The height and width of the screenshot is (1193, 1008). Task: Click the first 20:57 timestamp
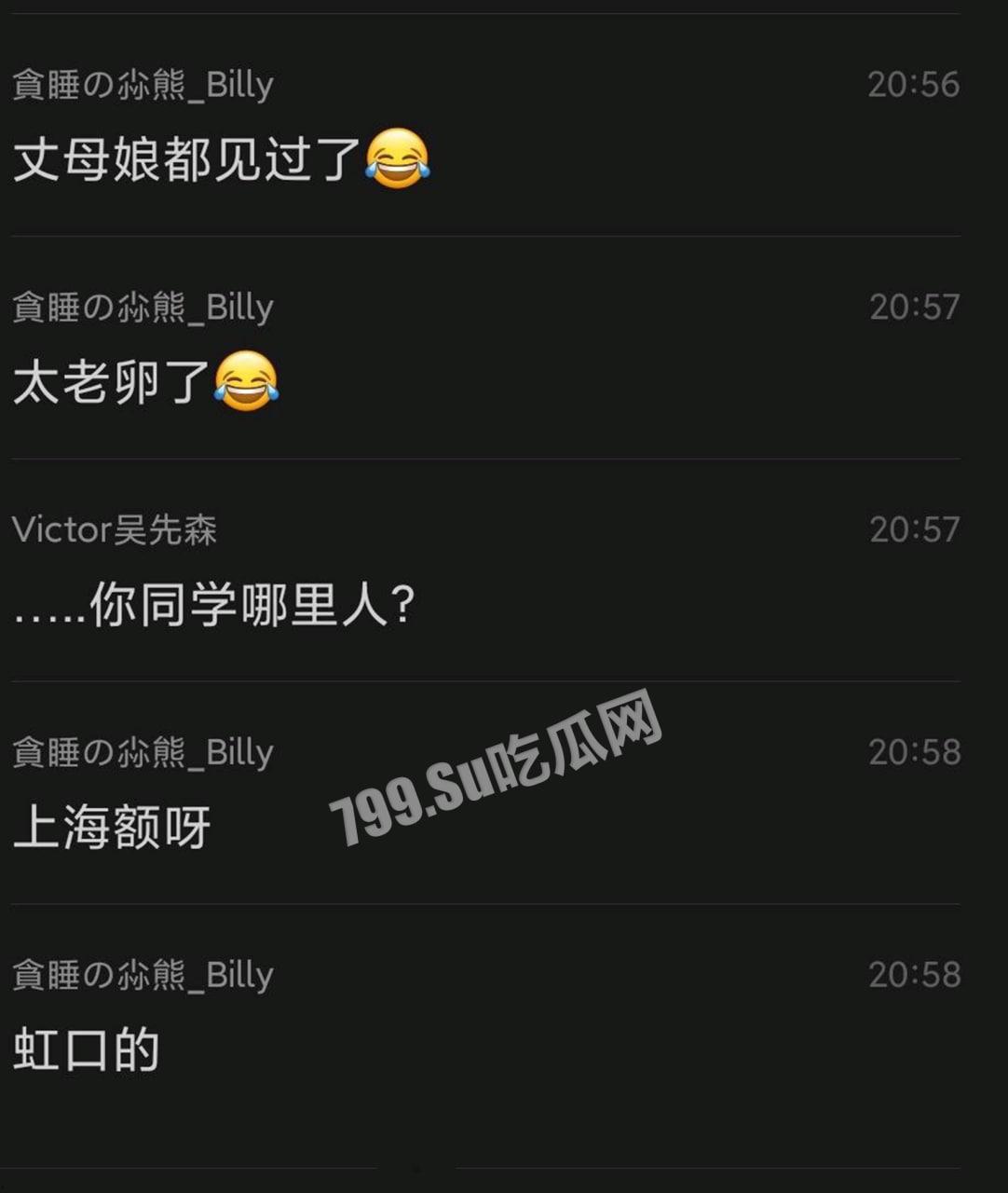[x=914, y=306]
